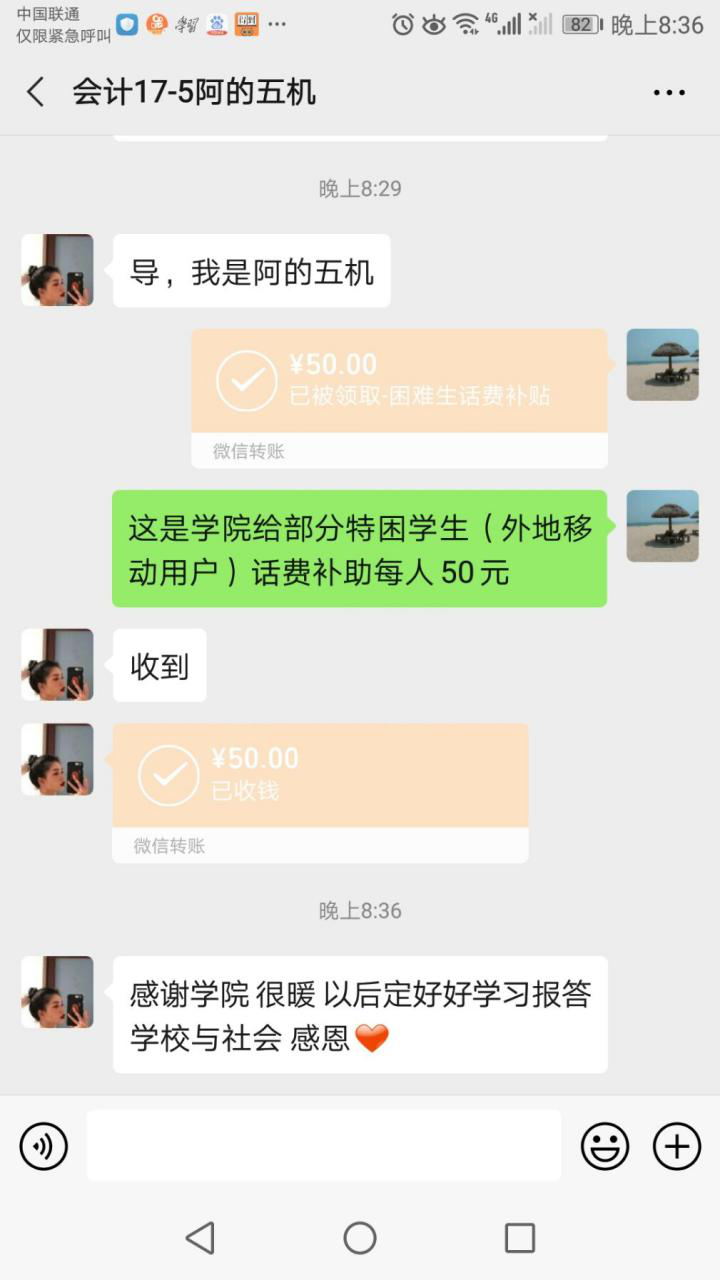
Task: Switch to voice message input
Action: pos(44,1146)
